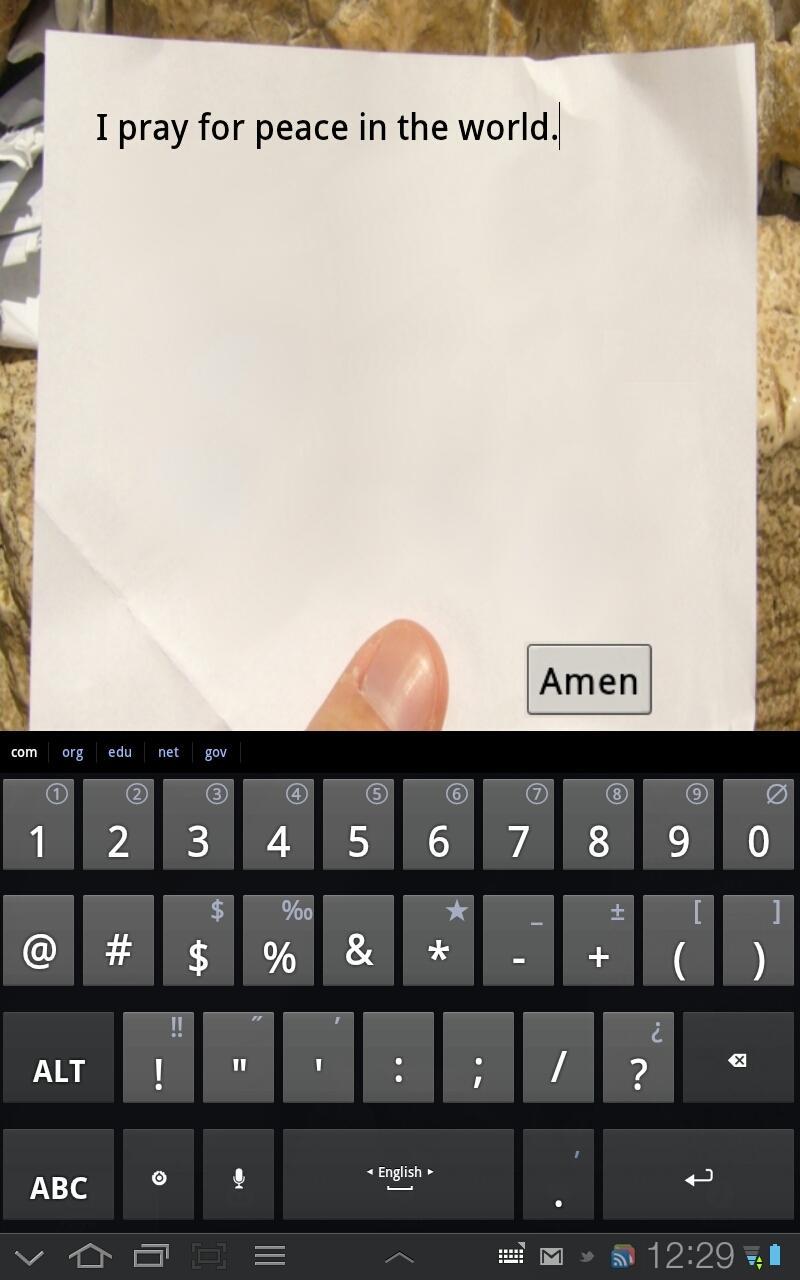Tap the English space bar

398,1176
